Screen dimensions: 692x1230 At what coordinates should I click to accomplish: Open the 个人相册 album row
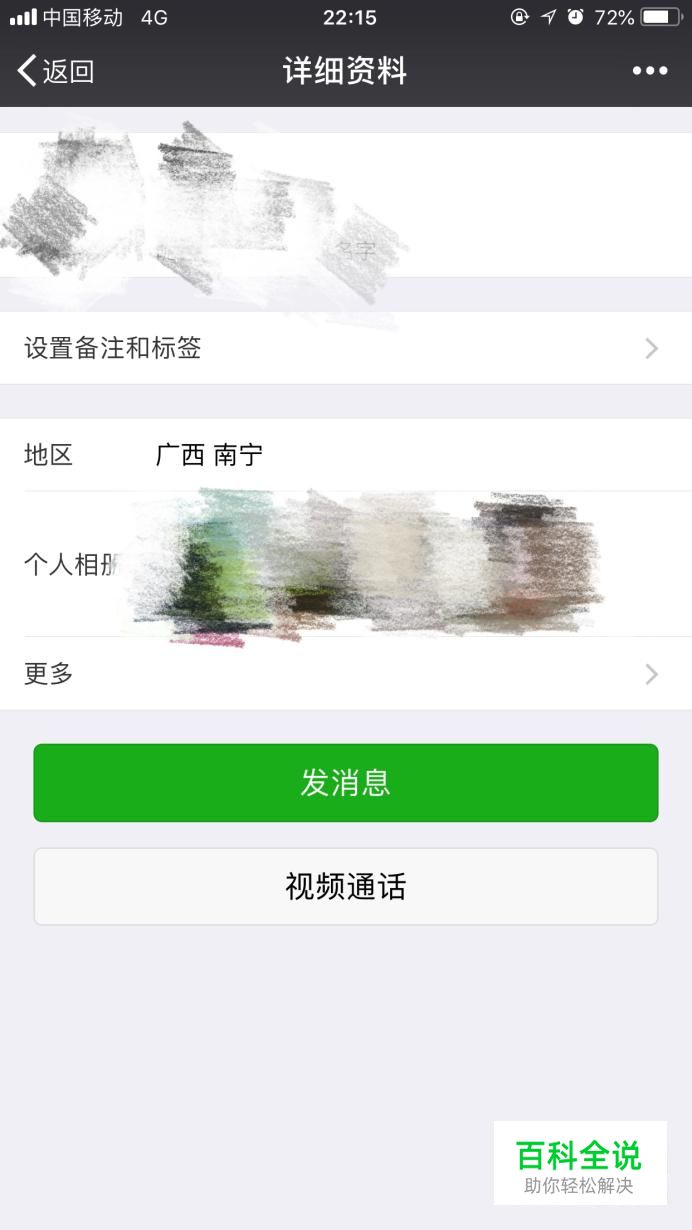coord(346,564)
